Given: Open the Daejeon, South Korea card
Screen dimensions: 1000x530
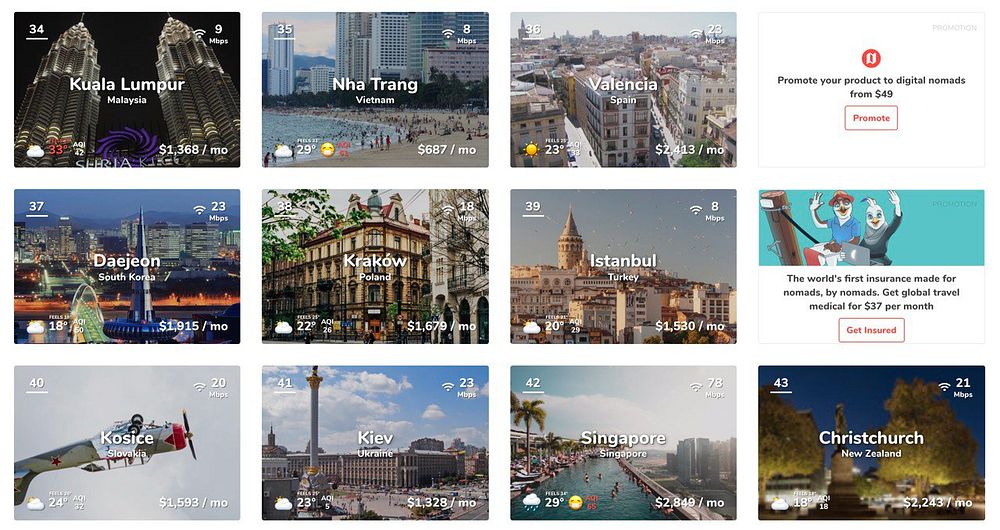Looking at the screenshot, I should click(x=127, y=266).
